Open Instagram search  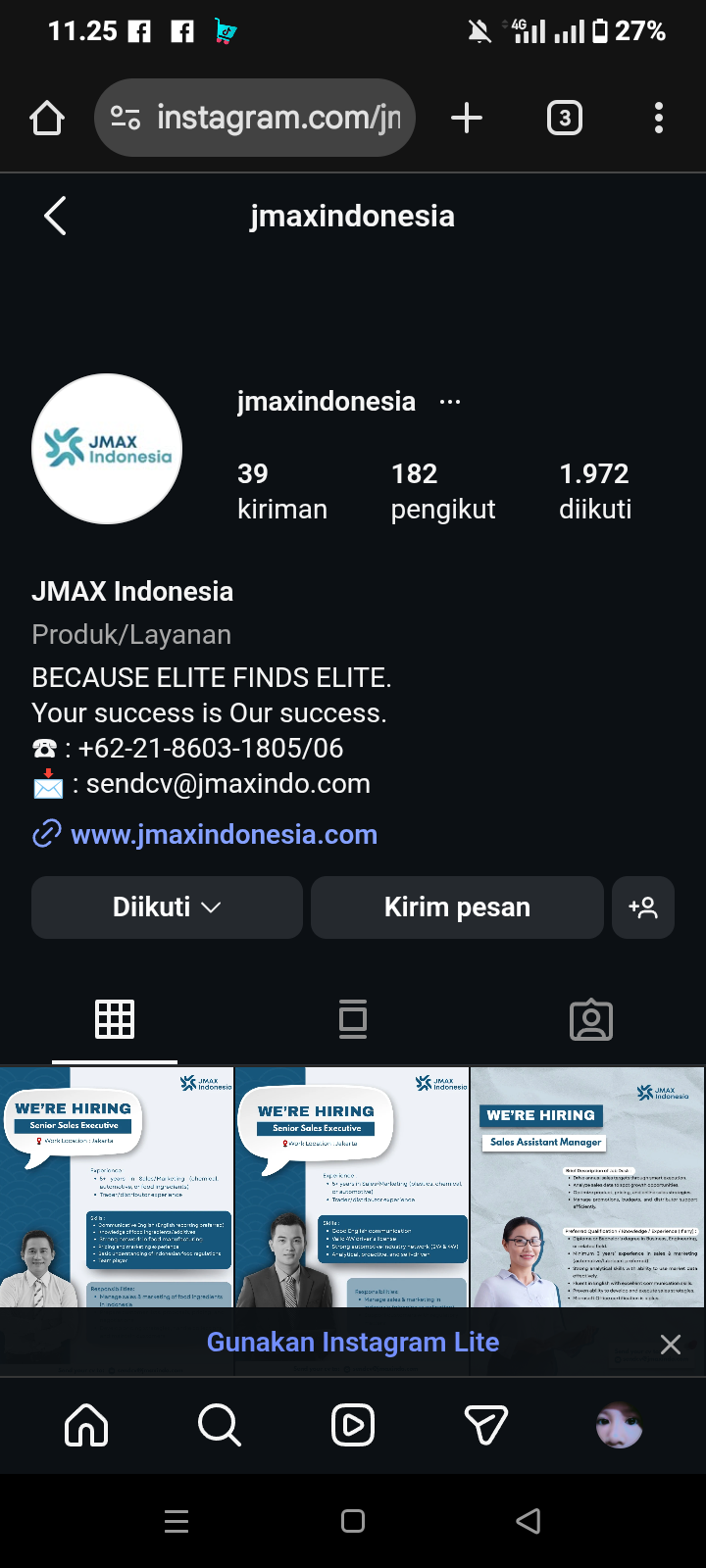coord(219,1425)
